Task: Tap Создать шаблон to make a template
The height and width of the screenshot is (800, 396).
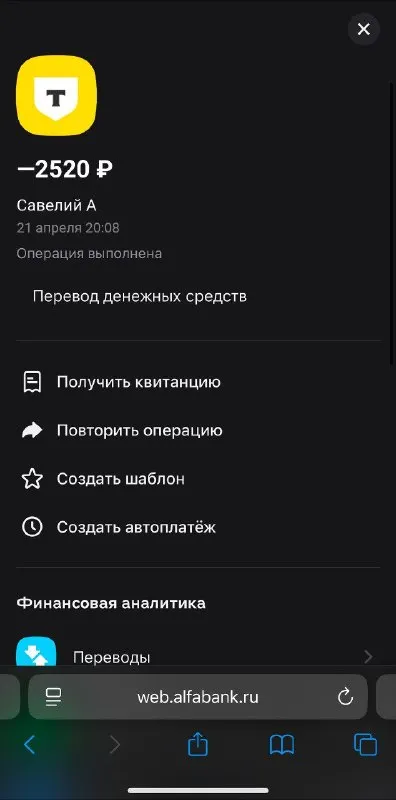Action: pyautogui.click(x=198, y=479)
